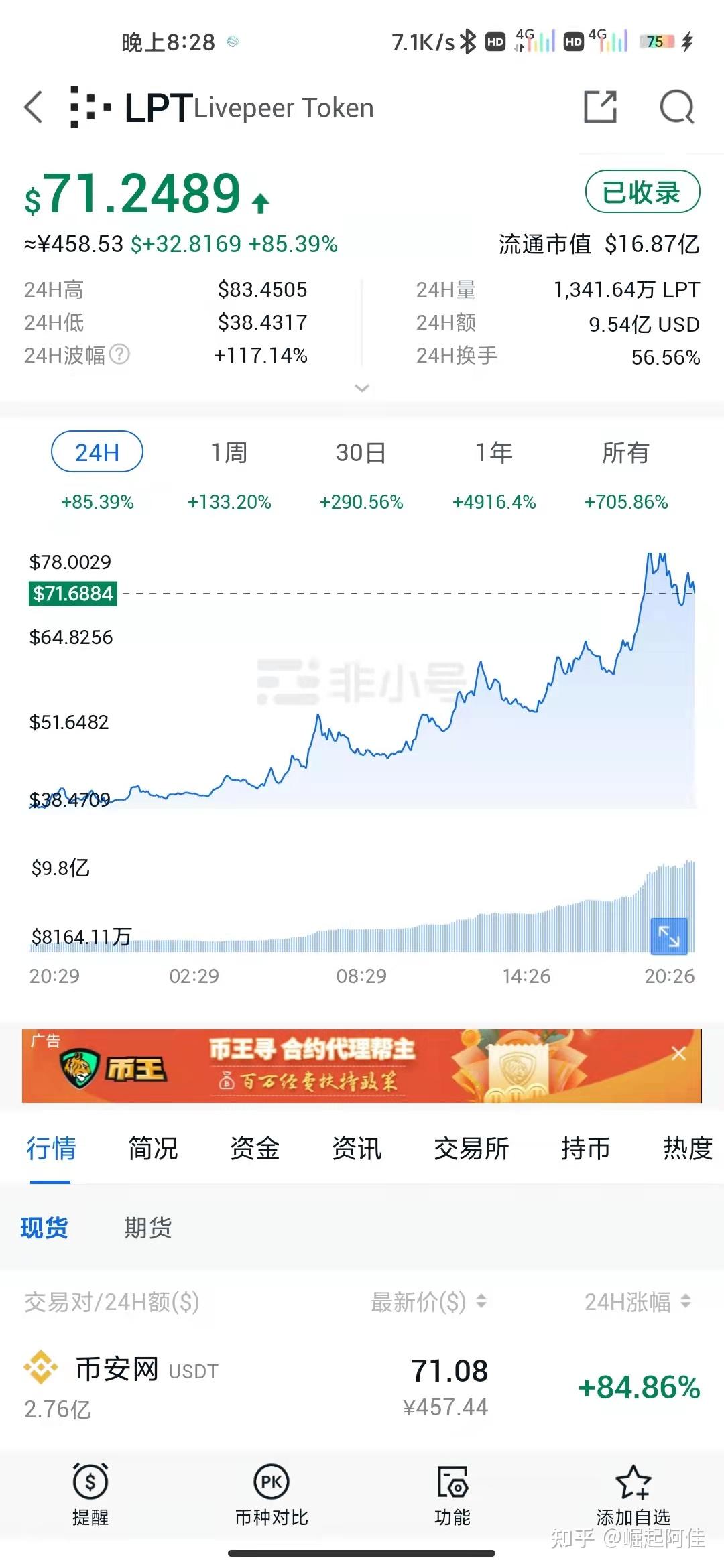Screen dimensions: 724x1568
Task: Select the 30日 chart period showing +290.56%
Action: pyautogui.click(x=362, y=452)
